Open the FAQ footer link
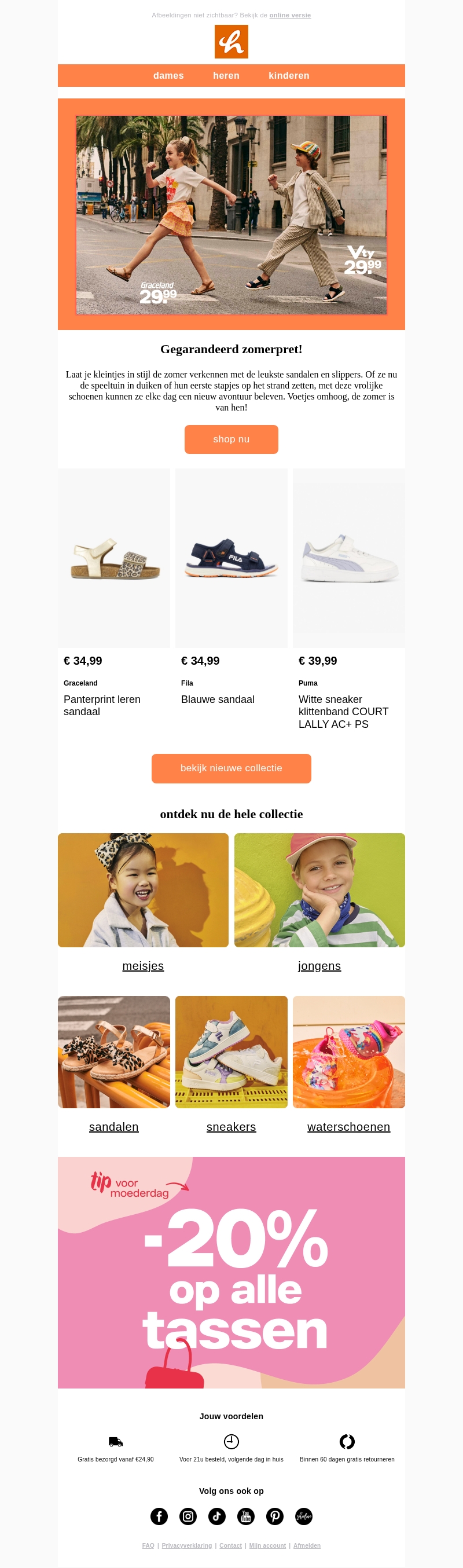 pyautogui.click(x=148, y=1545)
